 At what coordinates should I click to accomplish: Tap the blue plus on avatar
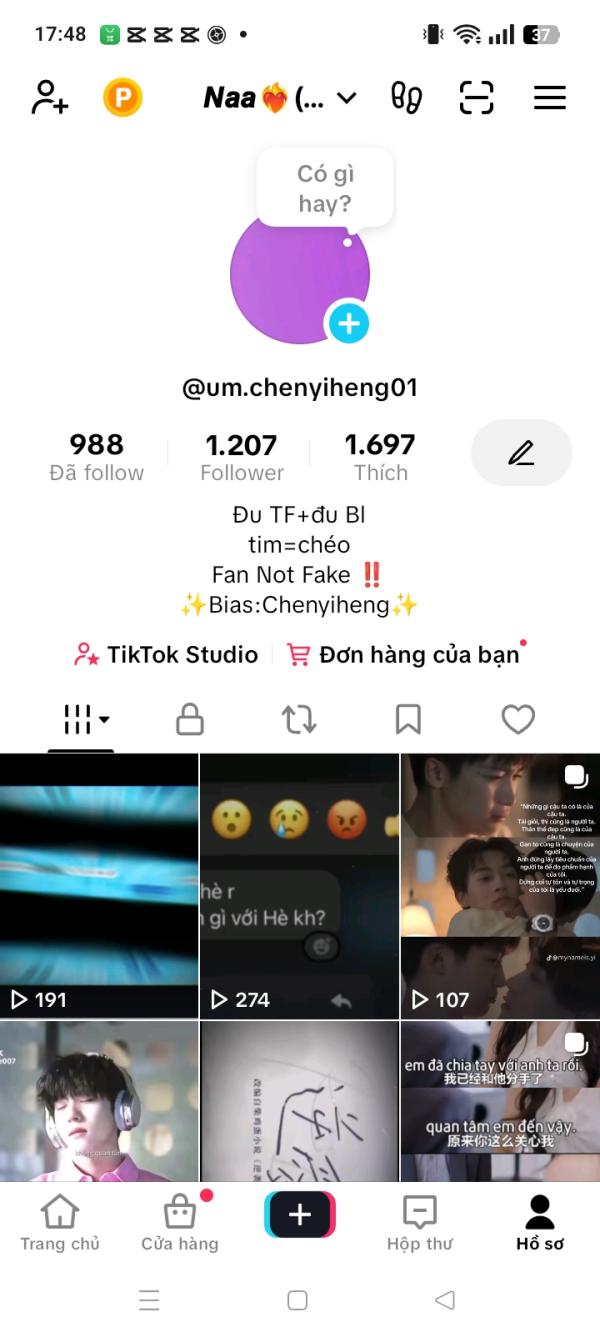click(348, 323)
